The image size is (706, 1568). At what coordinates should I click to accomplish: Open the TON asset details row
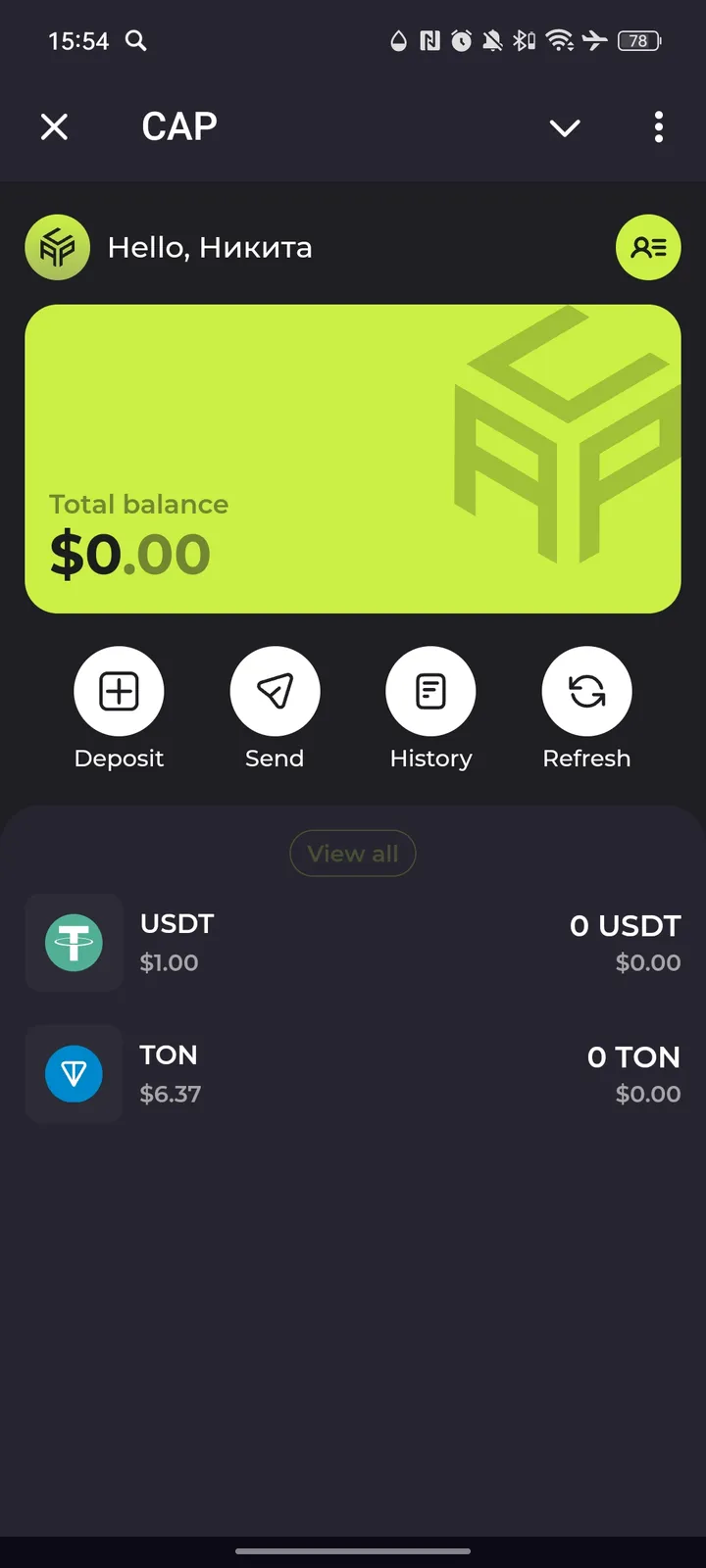pos(353,1074)
